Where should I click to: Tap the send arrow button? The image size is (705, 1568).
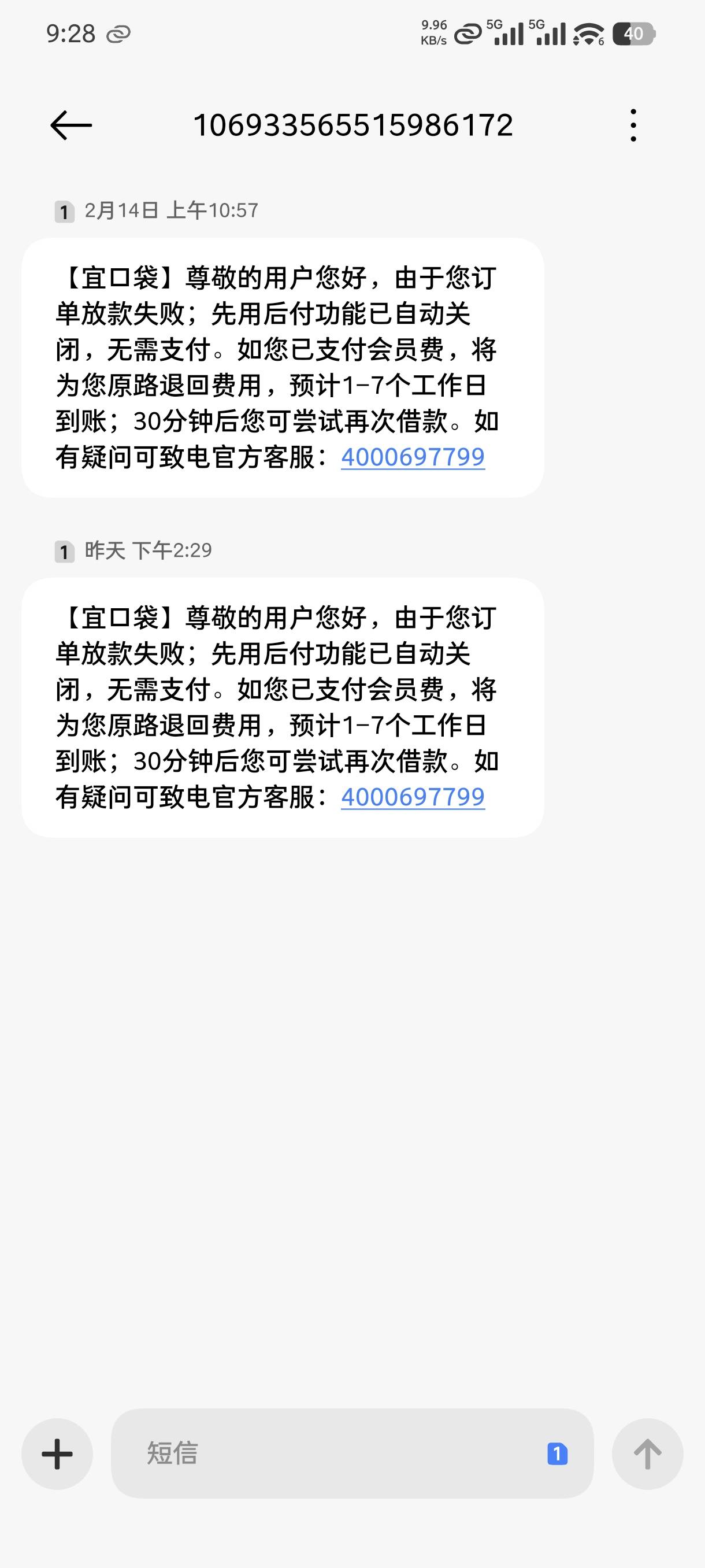[x=647, y=1454]
